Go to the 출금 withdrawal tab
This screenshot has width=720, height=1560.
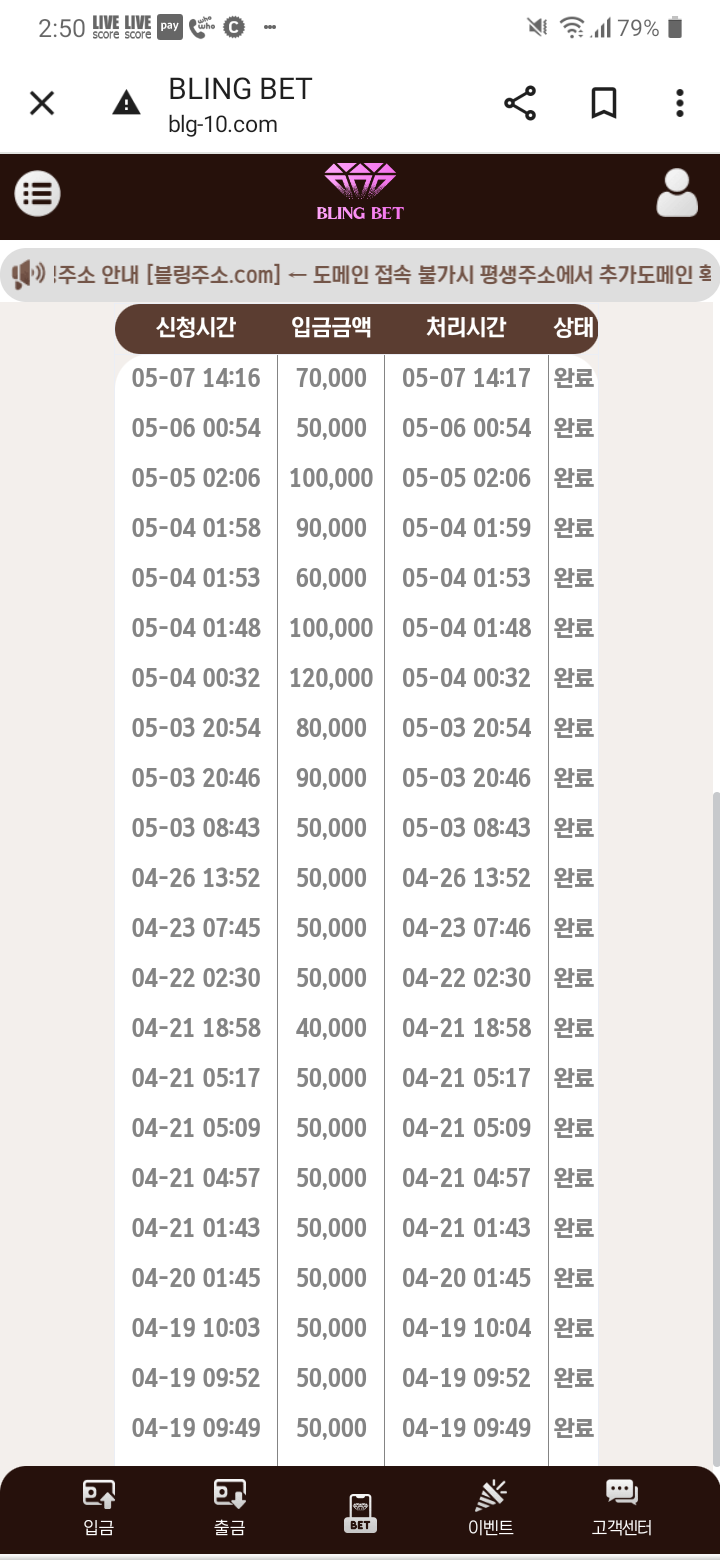[230, 1508]
